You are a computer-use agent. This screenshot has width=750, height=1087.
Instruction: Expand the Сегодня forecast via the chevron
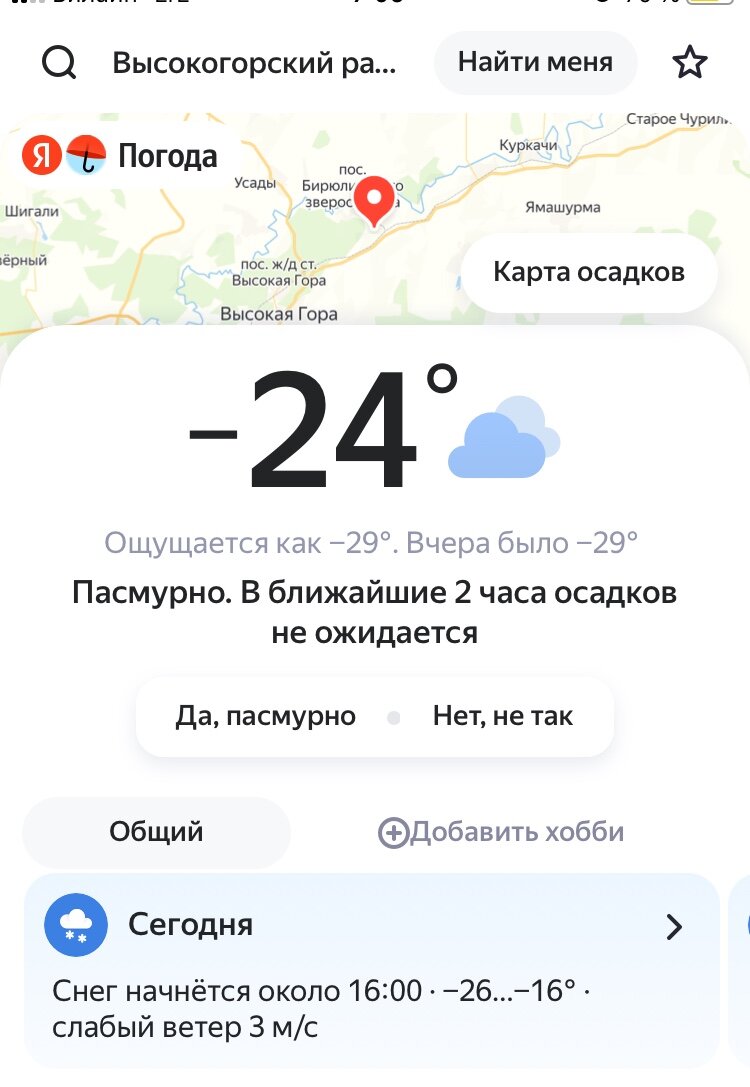tap(674, 926)
